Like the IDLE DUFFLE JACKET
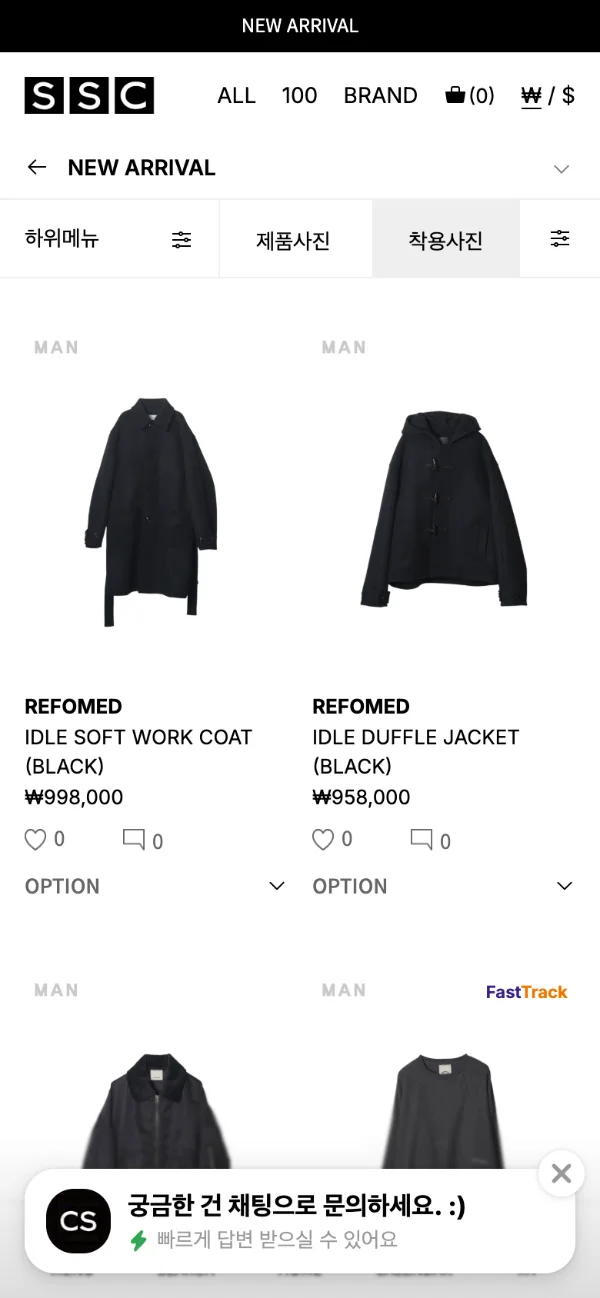 [323, 840]
